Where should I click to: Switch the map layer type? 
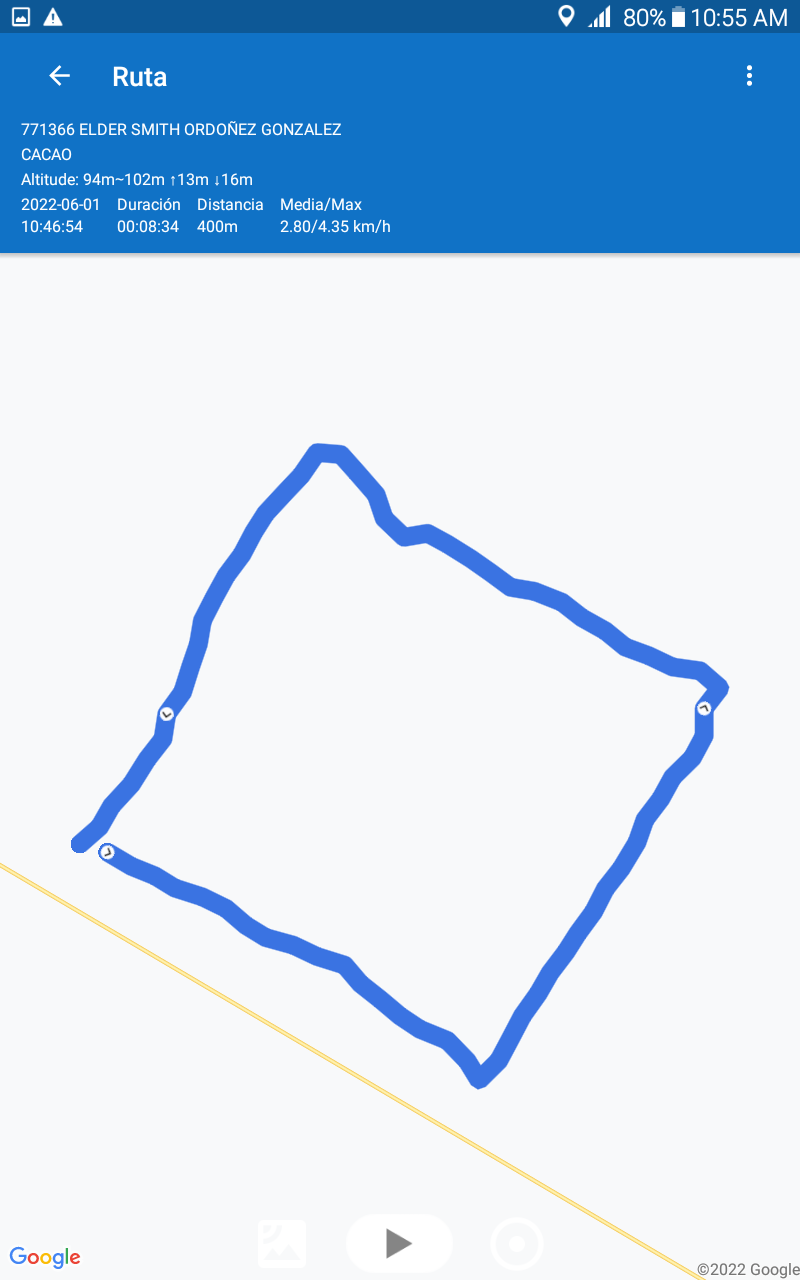pos(282,1244)
